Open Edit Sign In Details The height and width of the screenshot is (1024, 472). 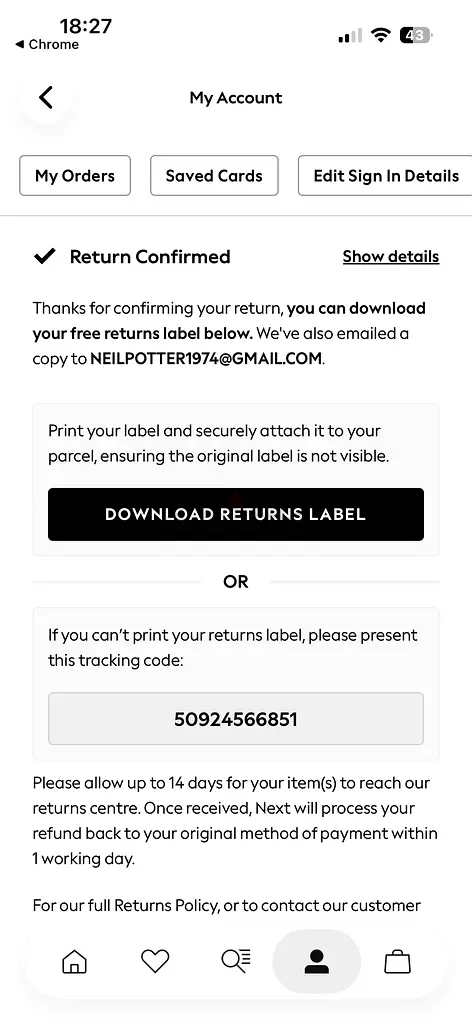385,176
